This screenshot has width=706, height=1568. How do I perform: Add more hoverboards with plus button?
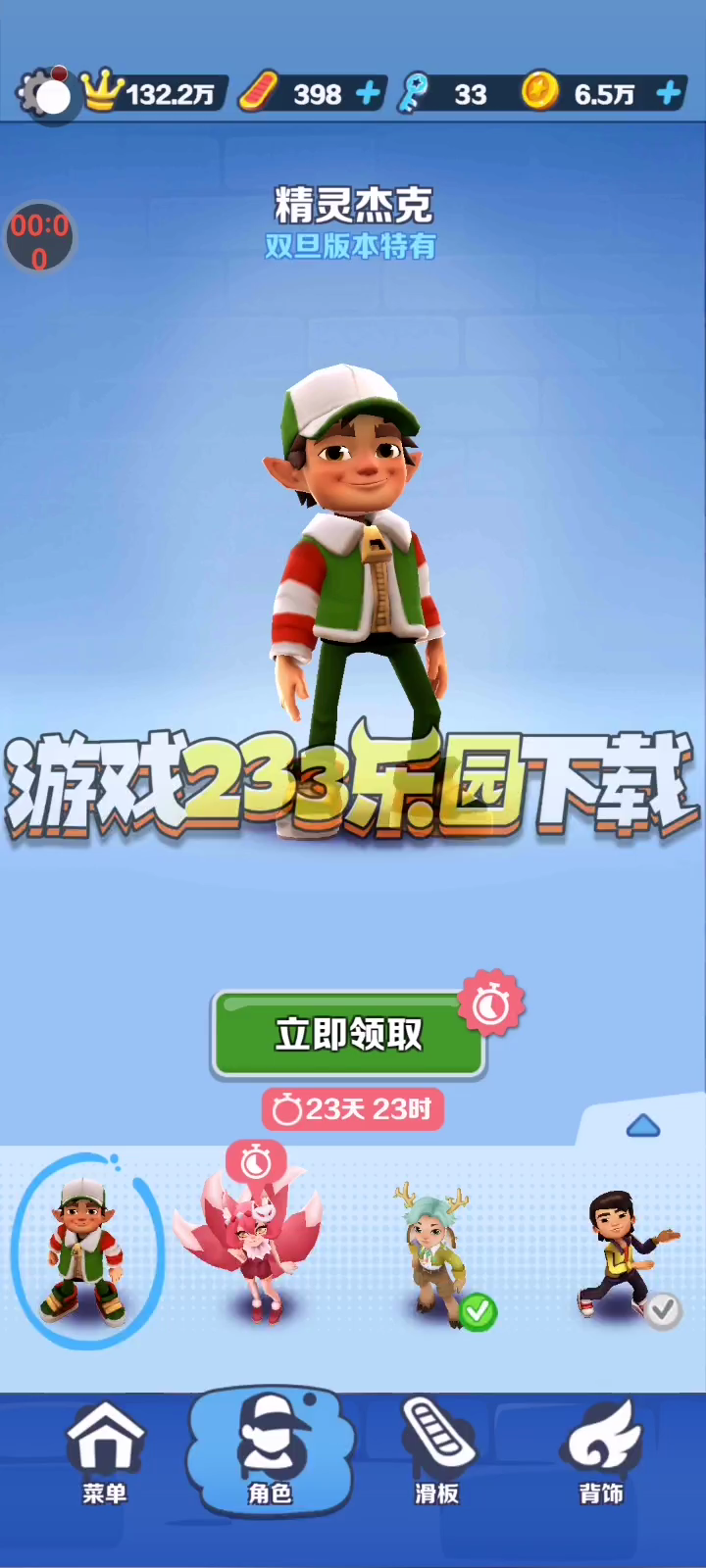(368, 94)
